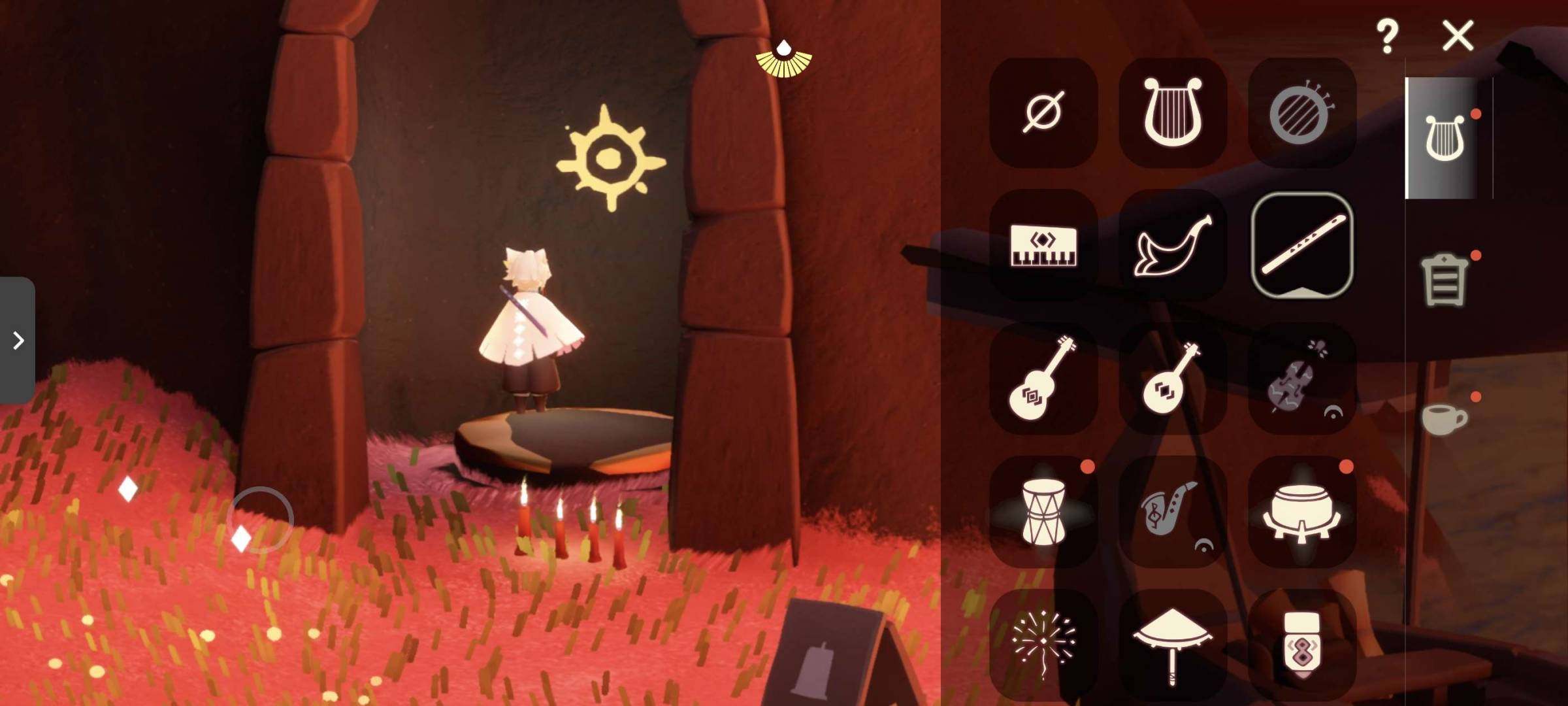Image resolution: width=1568 pixels, height=706 pixels.
Task: Select the fireworks item
Action: click(1043, 644)
